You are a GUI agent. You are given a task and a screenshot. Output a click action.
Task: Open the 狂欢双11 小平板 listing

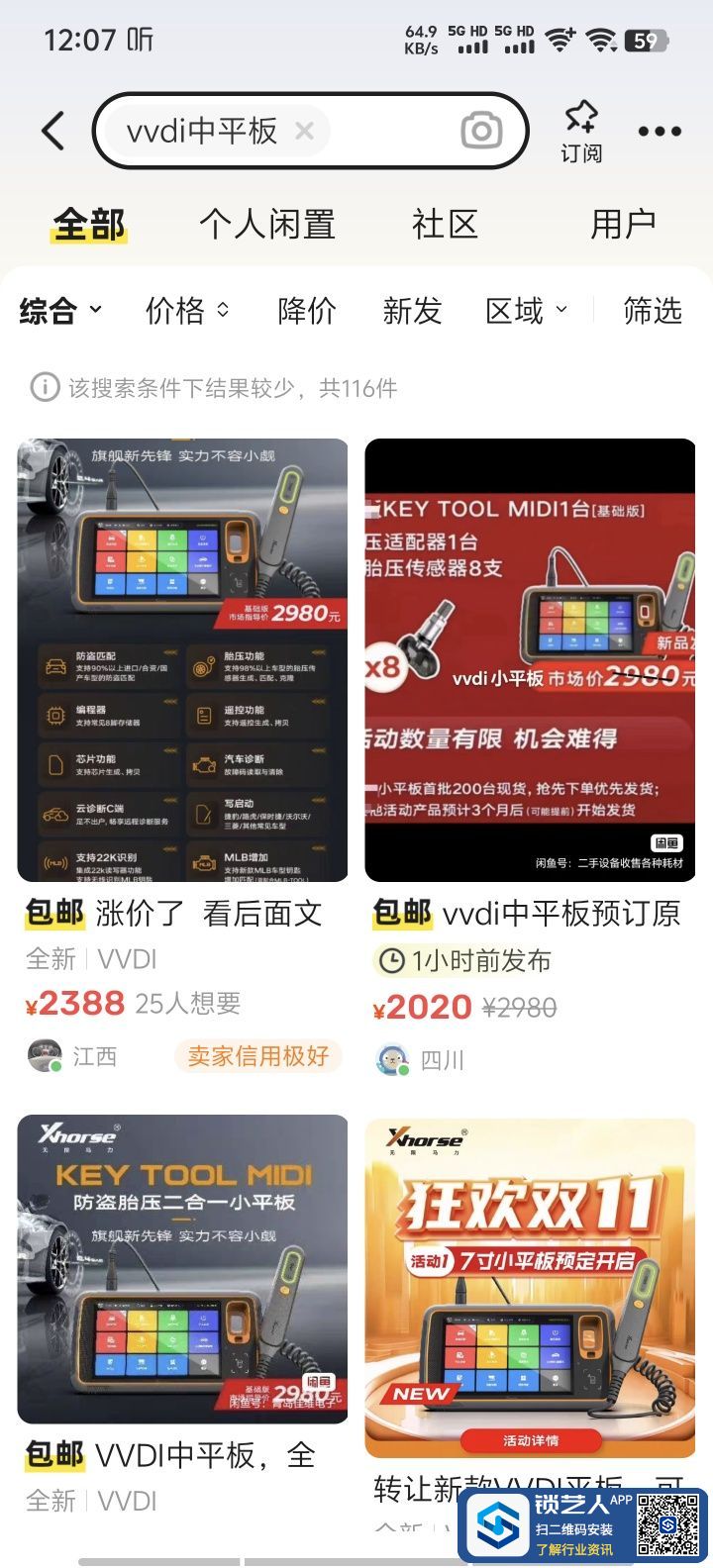(x=530, y=1287)
